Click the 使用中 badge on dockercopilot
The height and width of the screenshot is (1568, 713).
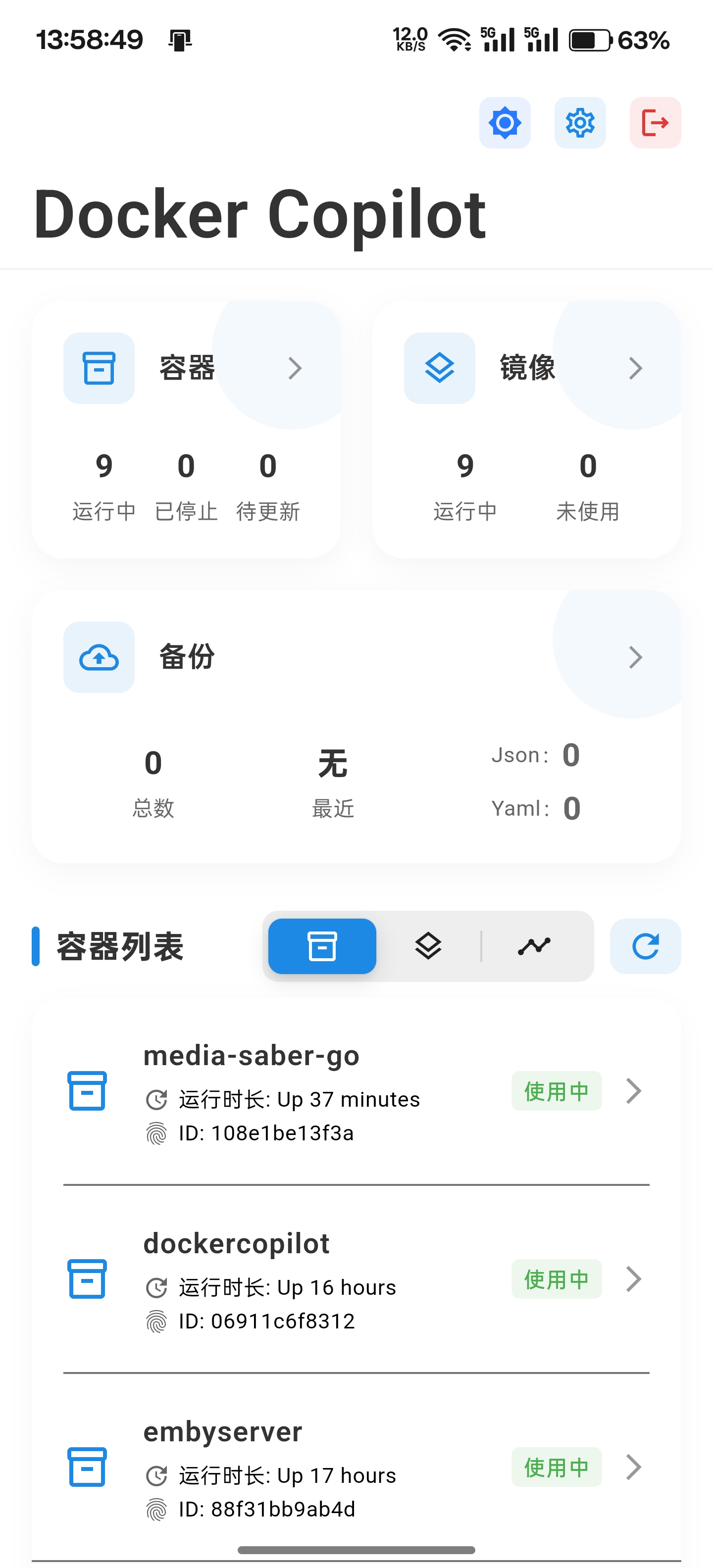(x=556, y=1279)
